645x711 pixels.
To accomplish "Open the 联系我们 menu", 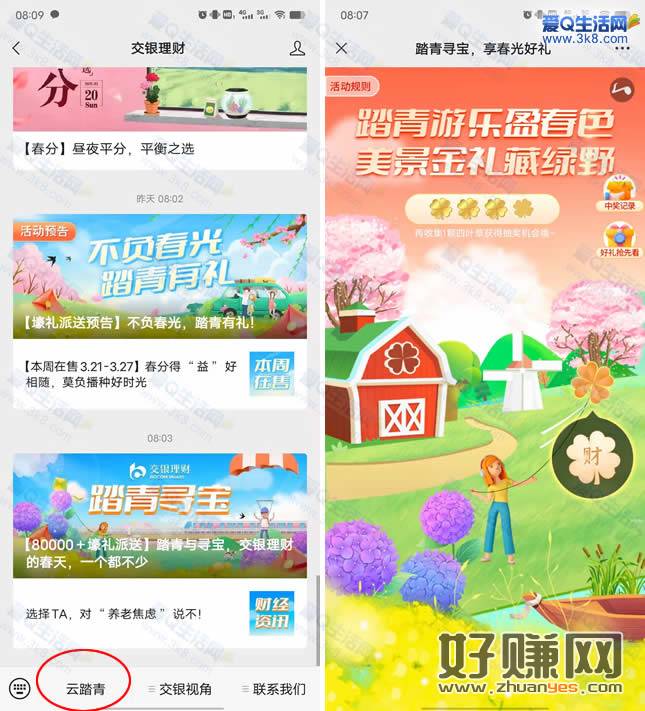I will pos(271,688).
